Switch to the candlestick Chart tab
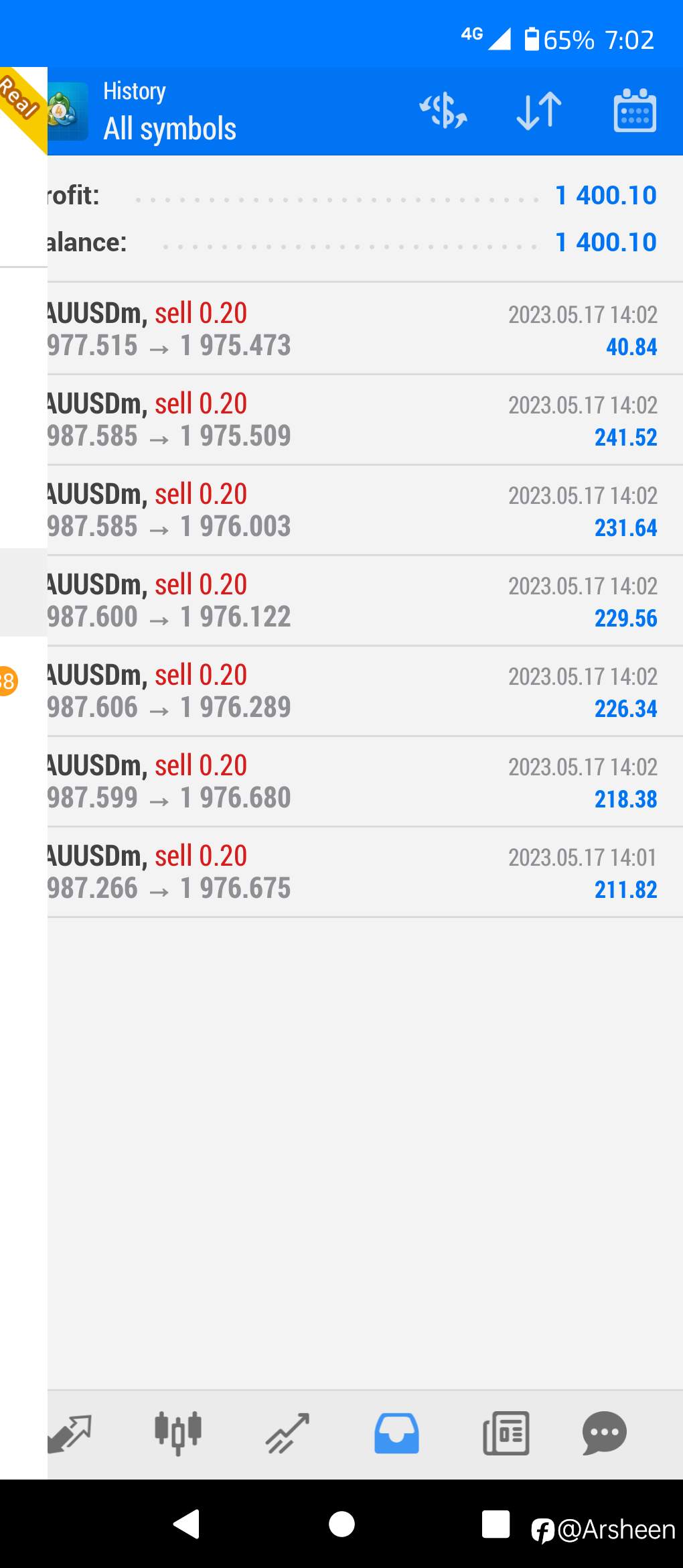Viewport: 683px width, 1568px height. click(178, 1434)
